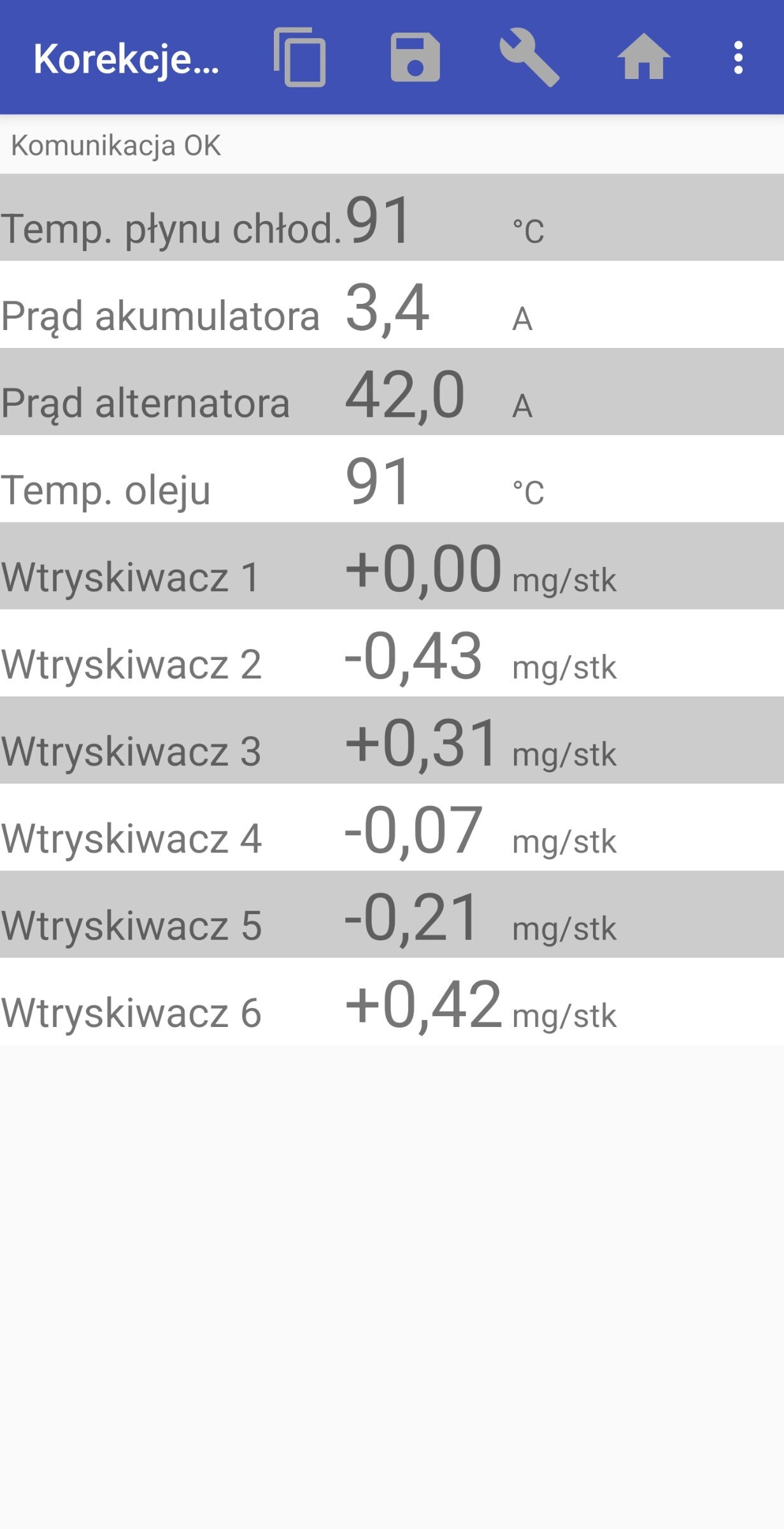Open the wrench settings icon
The width and height of the screenshot is (784, 1529).
pyautogui.click(x=529, y=57)
